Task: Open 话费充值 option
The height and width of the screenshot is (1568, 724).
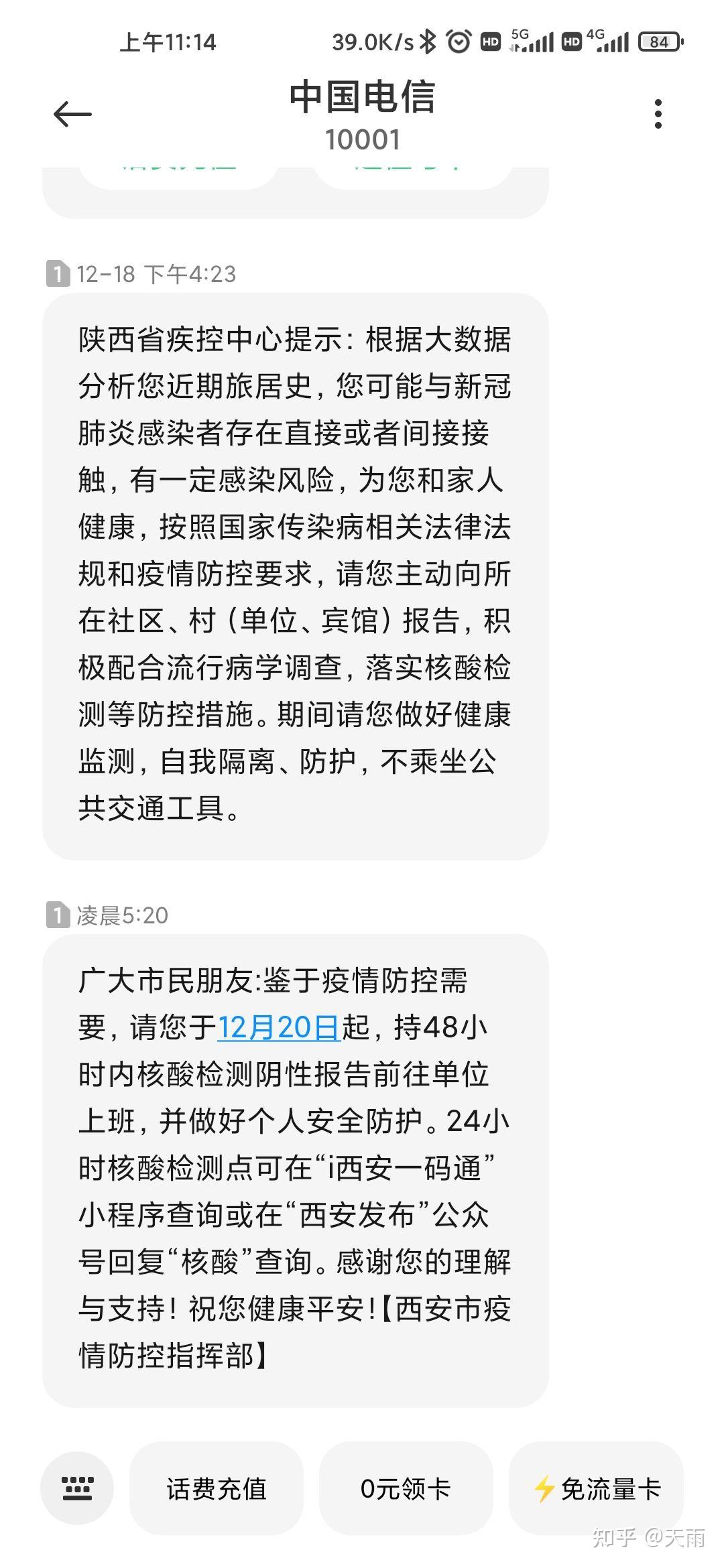Action: pyautogui.click(x=217, y=1488)
